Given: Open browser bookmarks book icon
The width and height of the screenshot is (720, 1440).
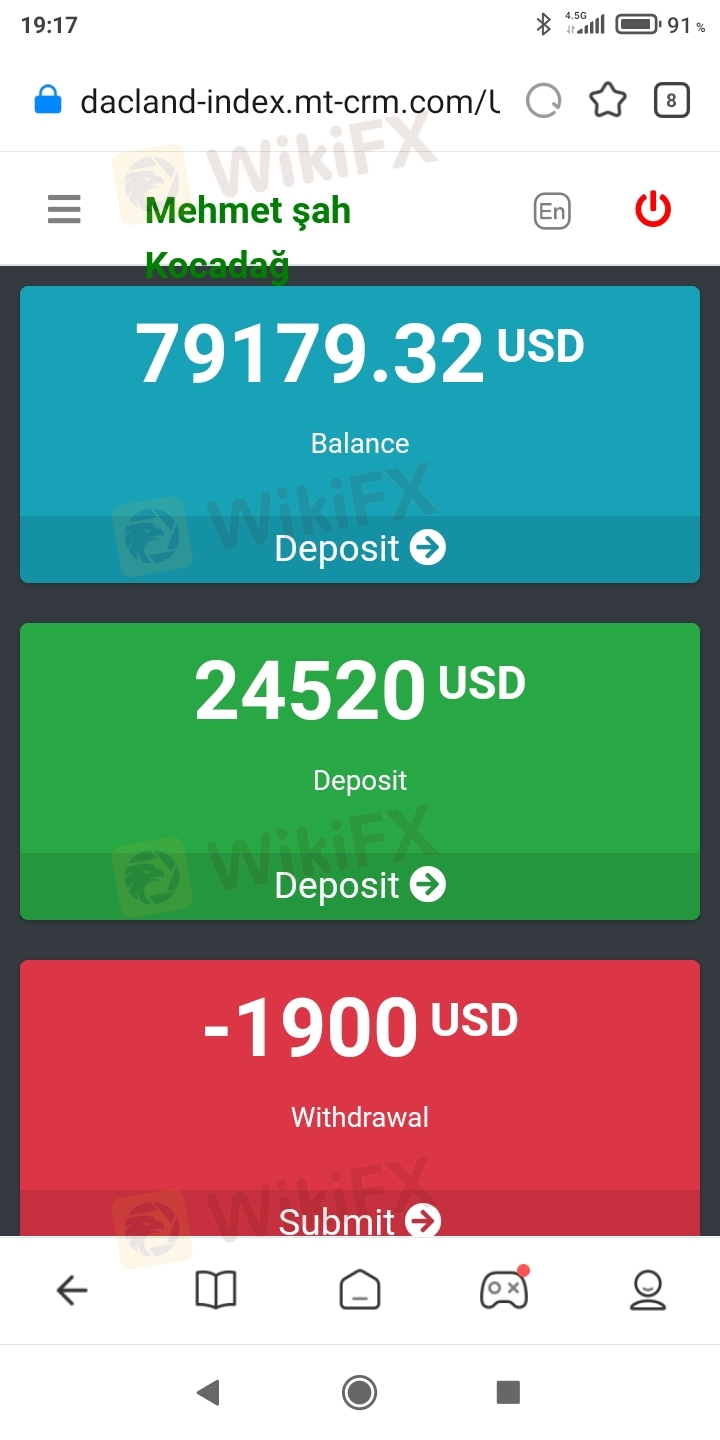Looking at the screenshot, I should point(215,1290).
